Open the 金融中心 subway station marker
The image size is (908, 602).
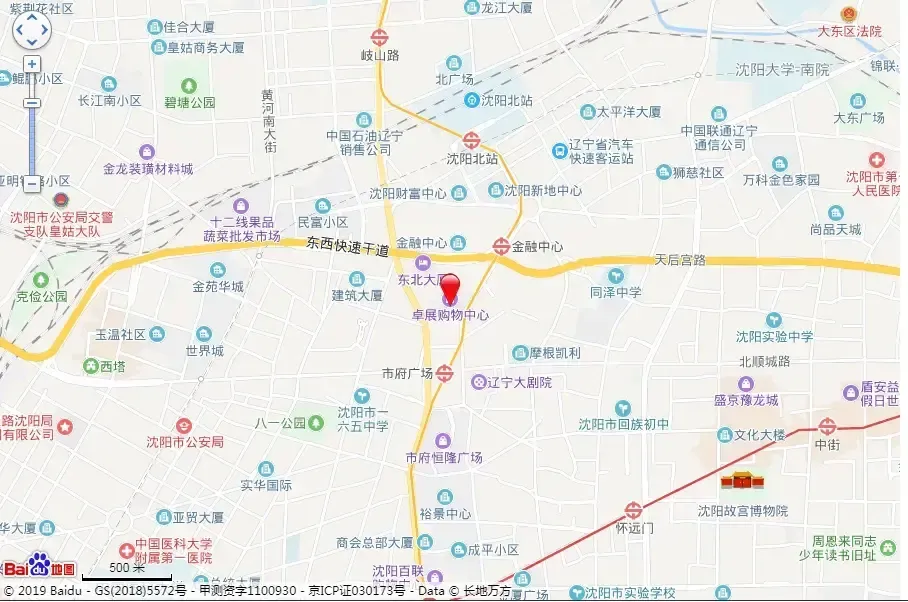tap(501, 246)
